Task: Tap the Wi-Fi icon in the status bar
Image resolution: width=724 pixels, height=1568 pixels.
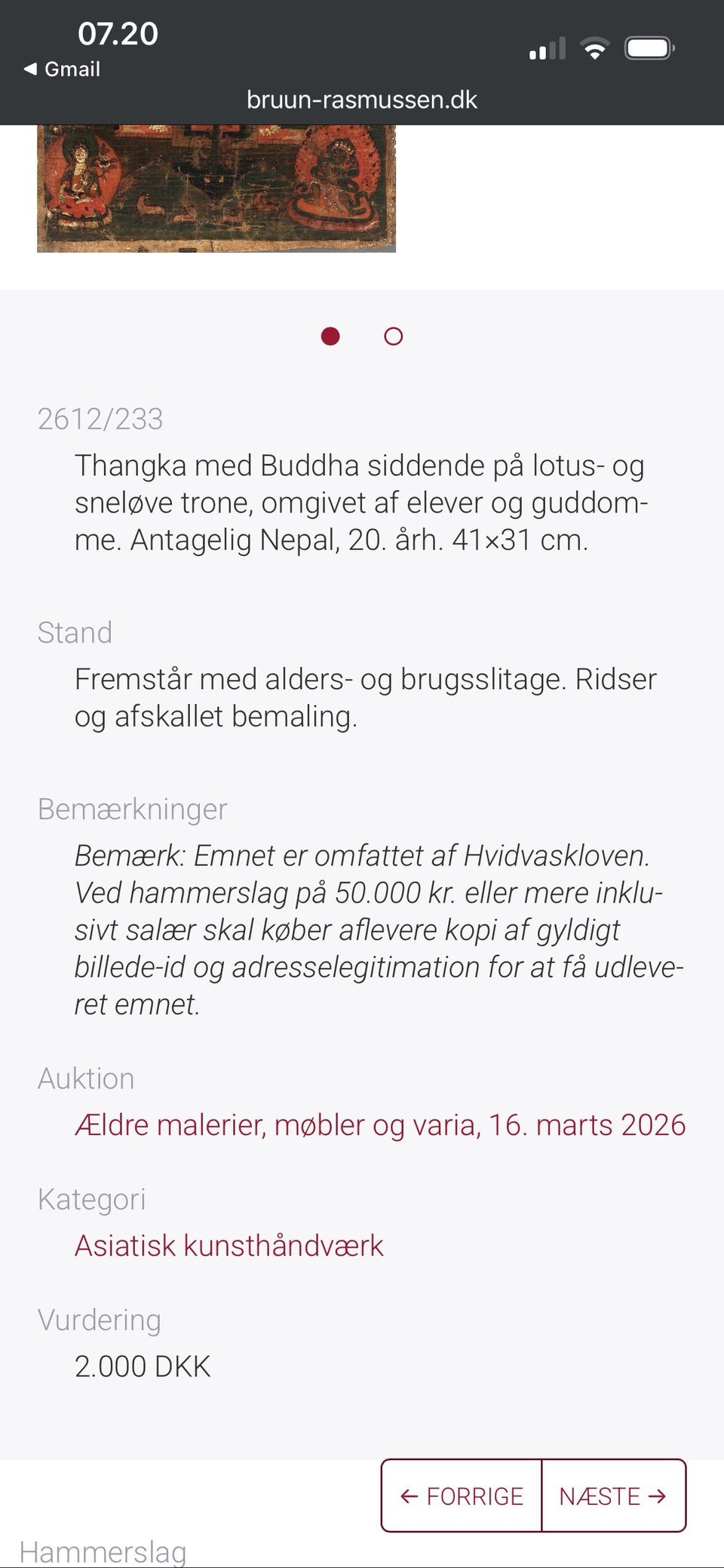Action: (x=595, y=48)
